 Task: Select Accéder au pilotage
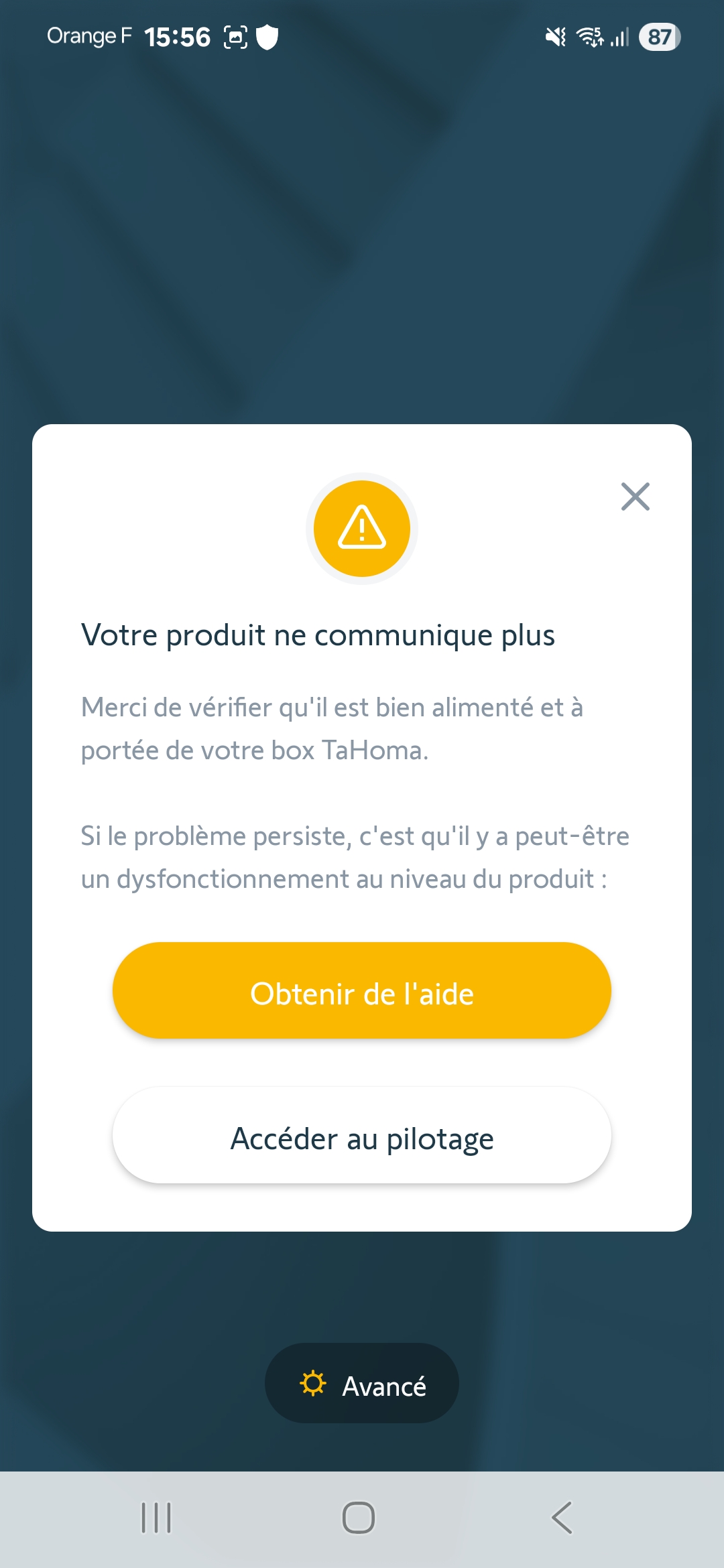(x=362, y=1137)
